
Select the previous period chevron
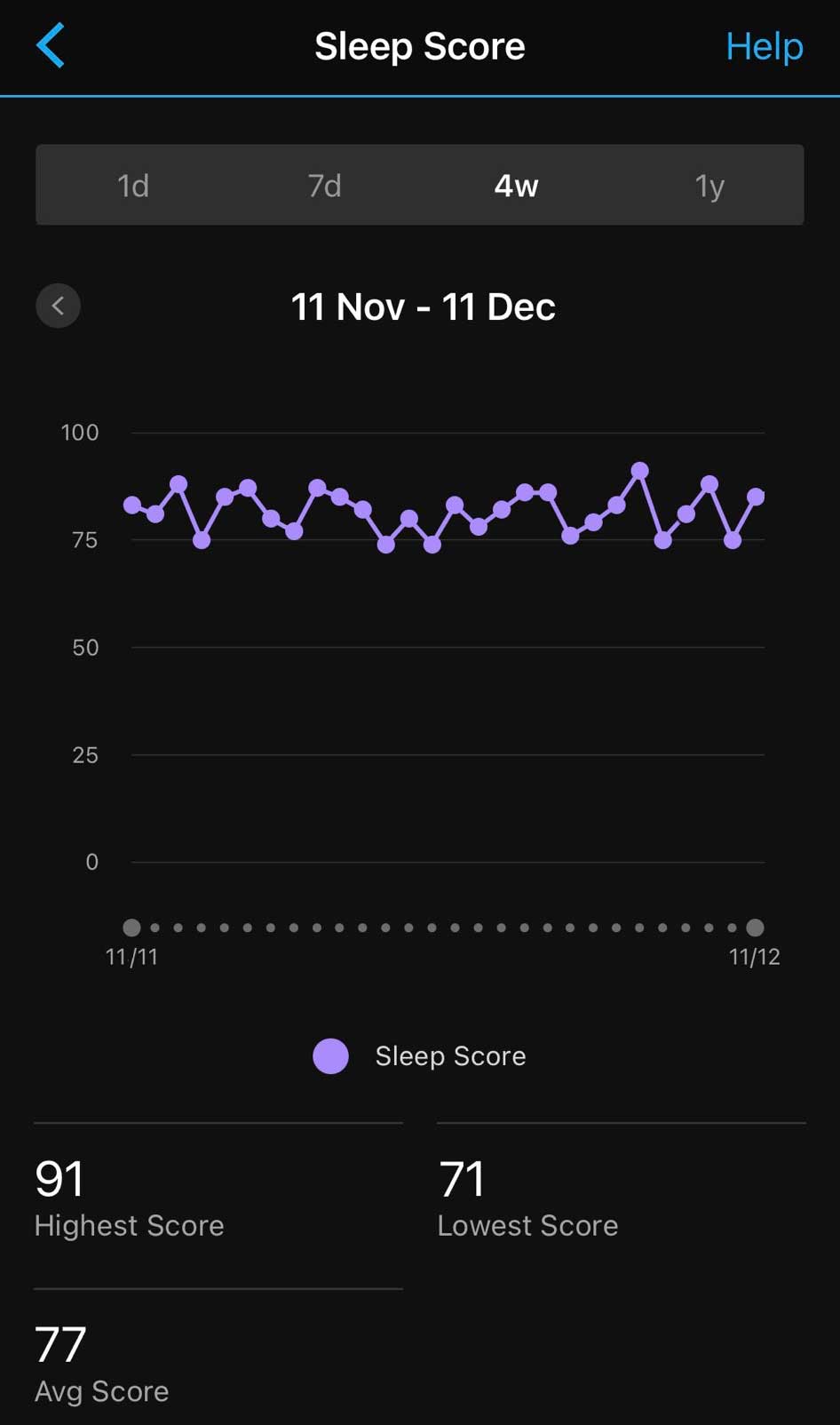click(x=58, y=306)
